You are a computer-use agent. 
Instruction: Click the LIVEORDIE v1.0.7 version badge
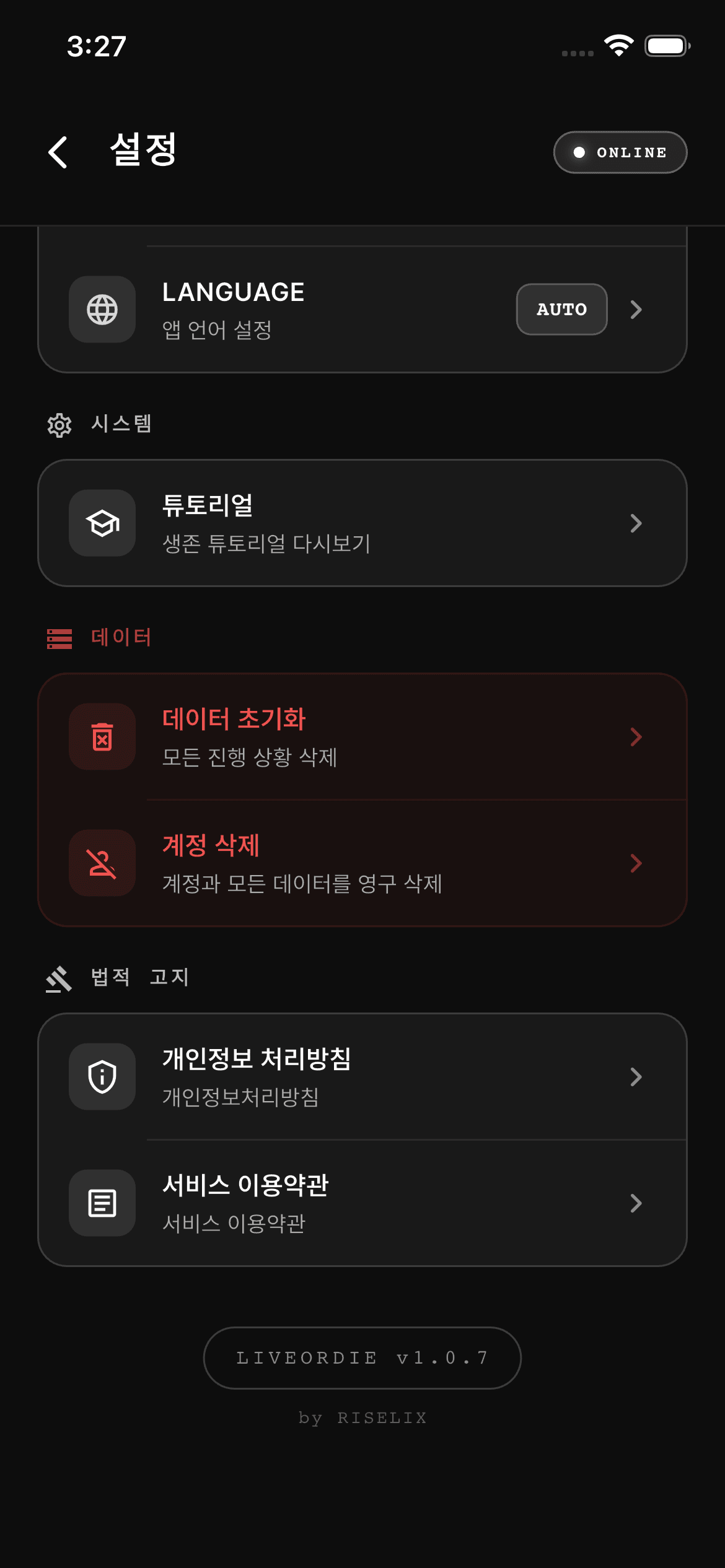(362, 1357)
